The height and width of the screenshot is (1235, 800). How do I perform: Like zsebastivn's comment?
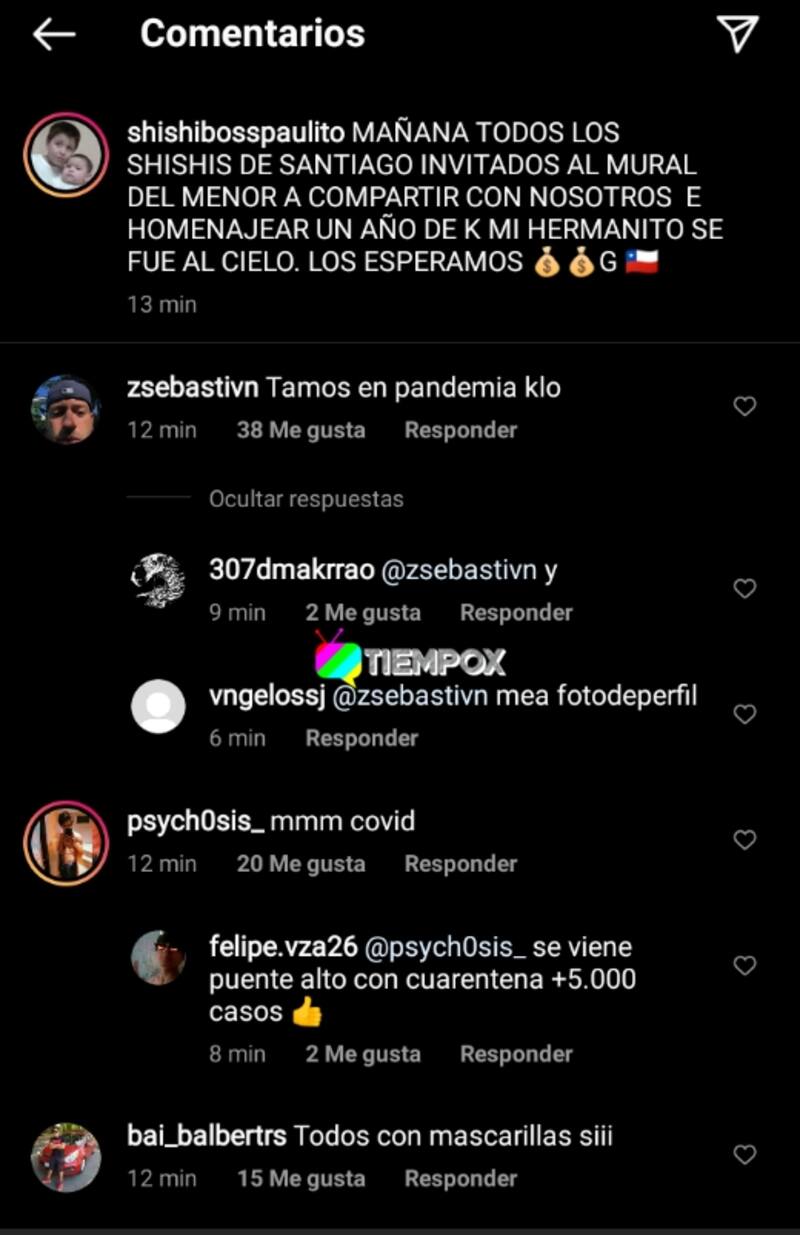coord(745,406)
